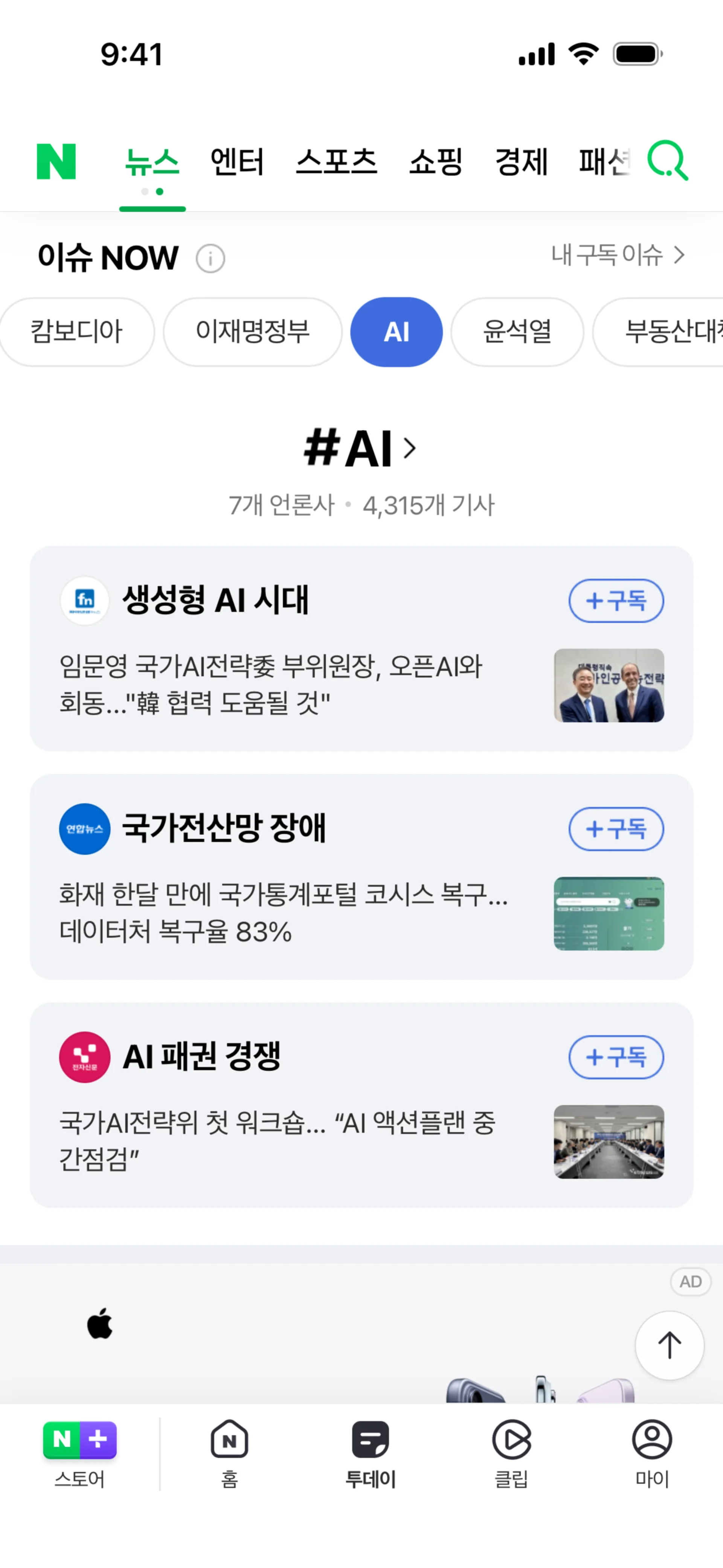Open the N+ 스토어 tab
Image resolution: width=723 pixels, height=1568 pixels.
[x=80, y=1453]
